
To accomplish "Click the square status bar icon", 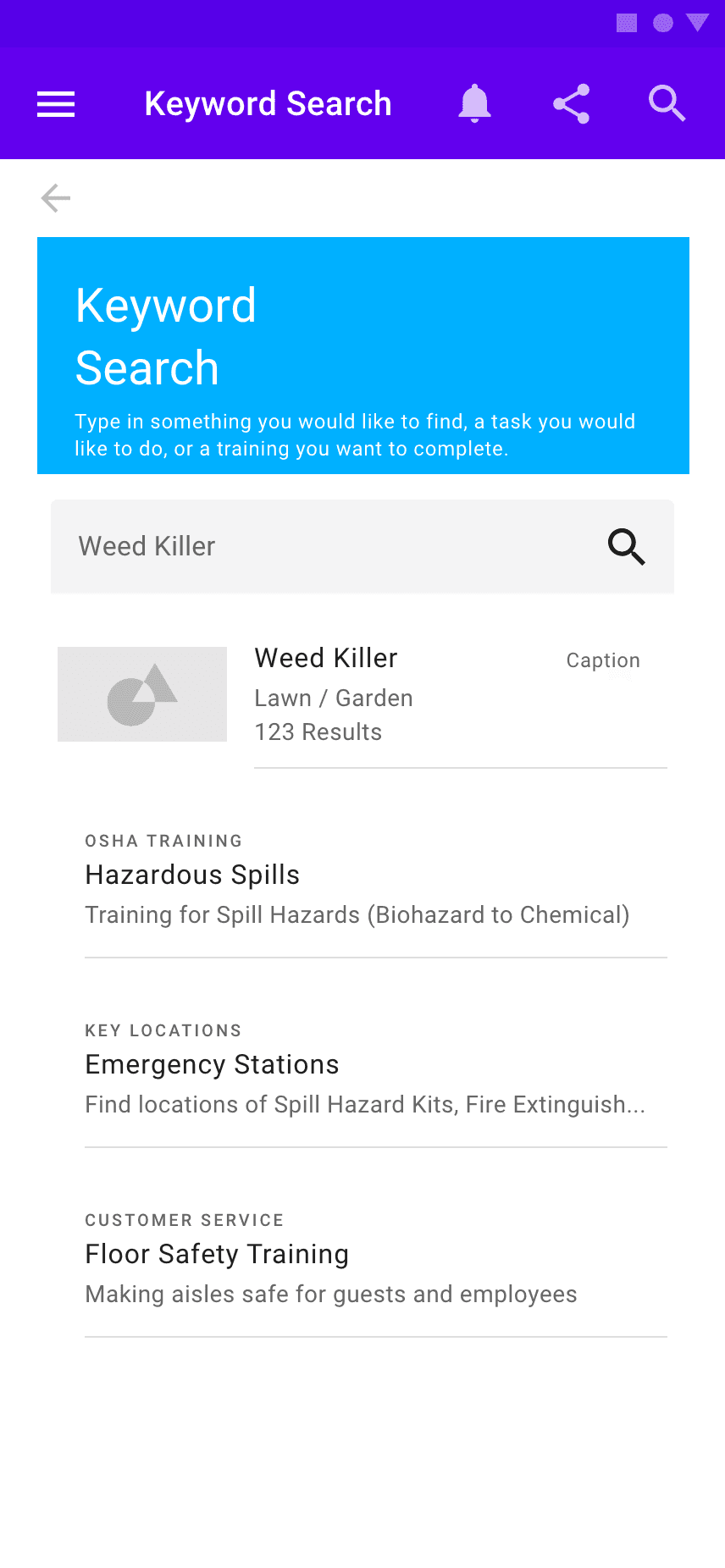I will [x=628, y=24].
